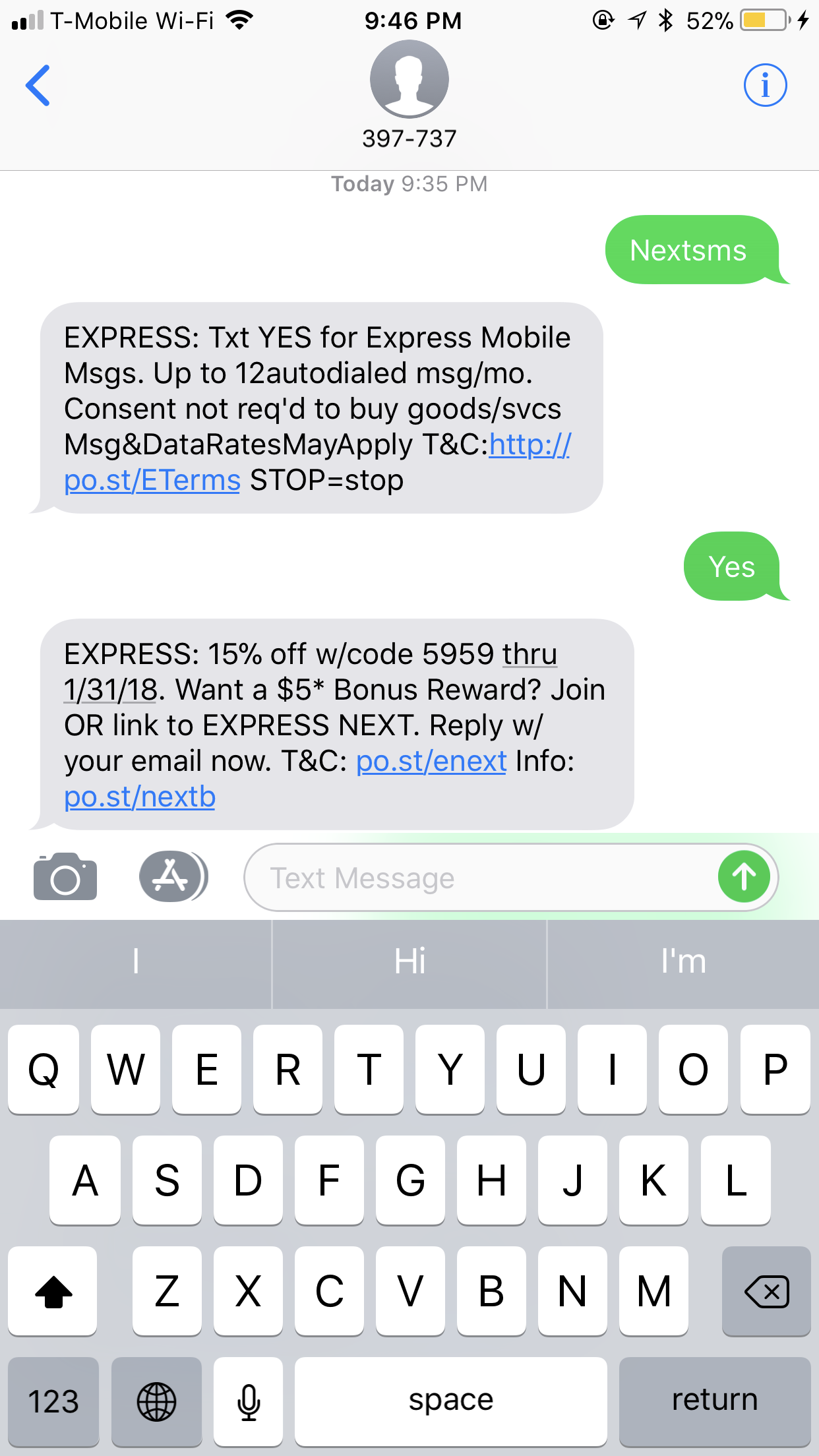Tap the backspace key
Screen dimensions: 819x1456
pyautogui.click(x=766, y=1291)
